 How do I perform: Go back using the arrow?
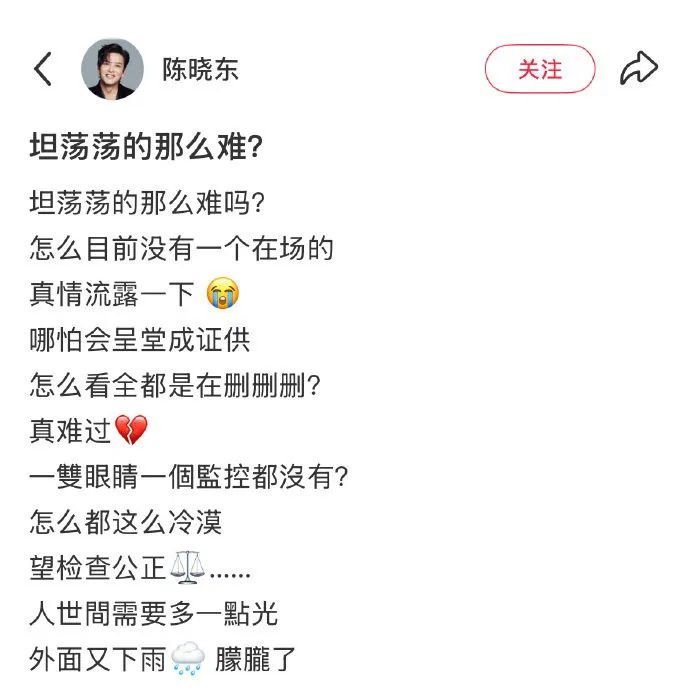coord(43,69)
